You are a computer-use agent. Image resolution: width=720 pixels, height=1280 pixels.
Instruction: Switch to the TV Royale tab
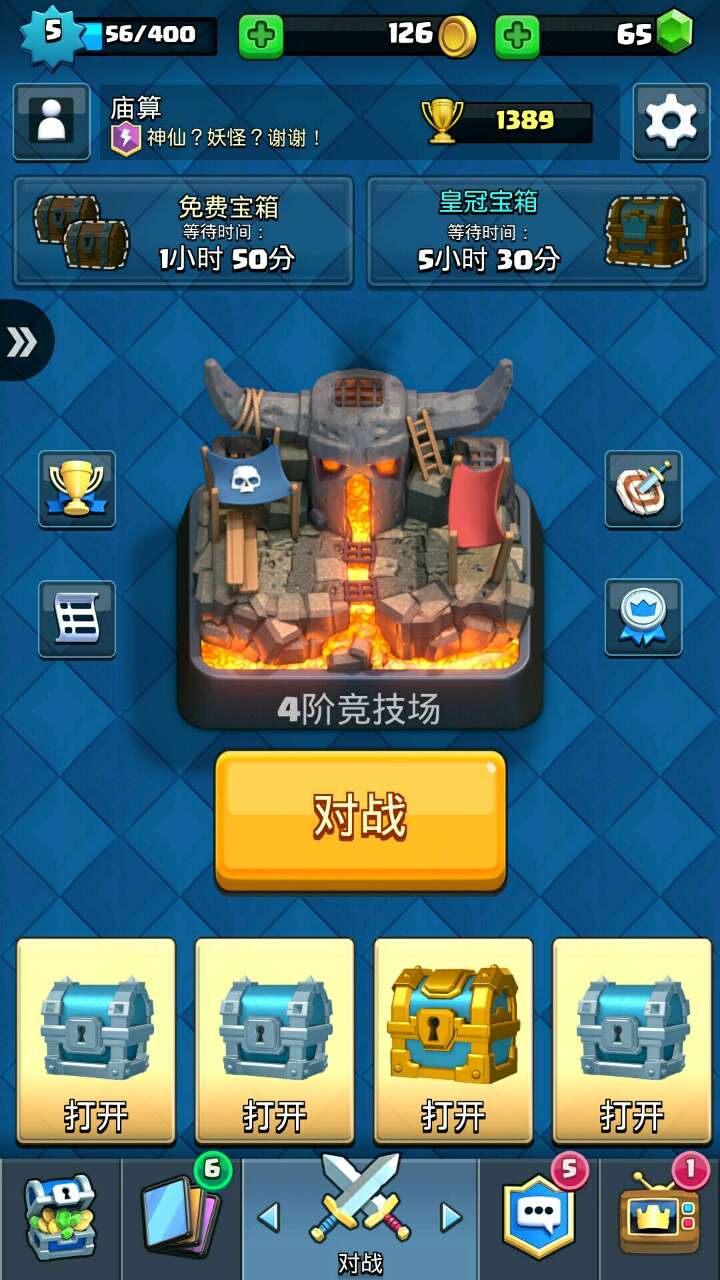click(659, 1218)
